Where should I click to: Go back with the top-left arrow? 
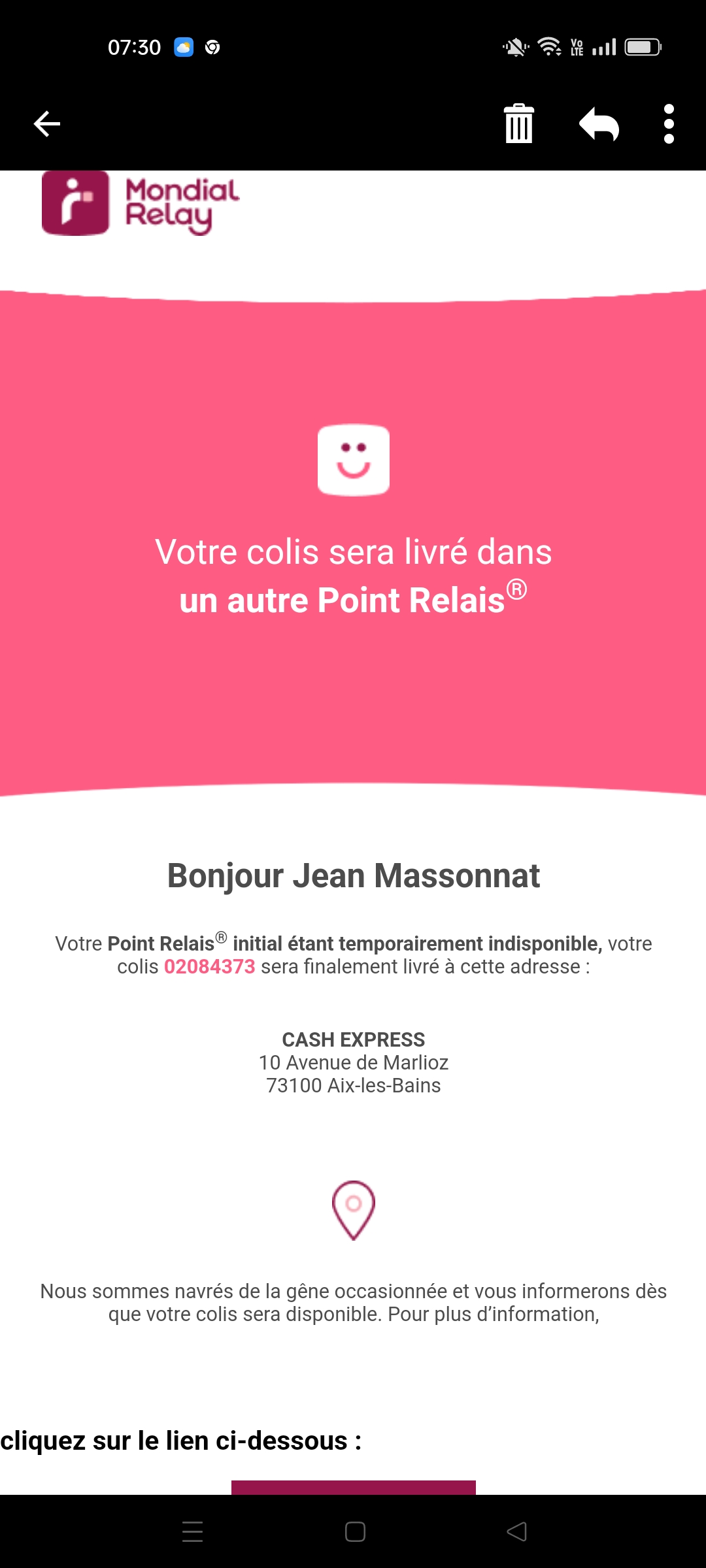point(47,123)
